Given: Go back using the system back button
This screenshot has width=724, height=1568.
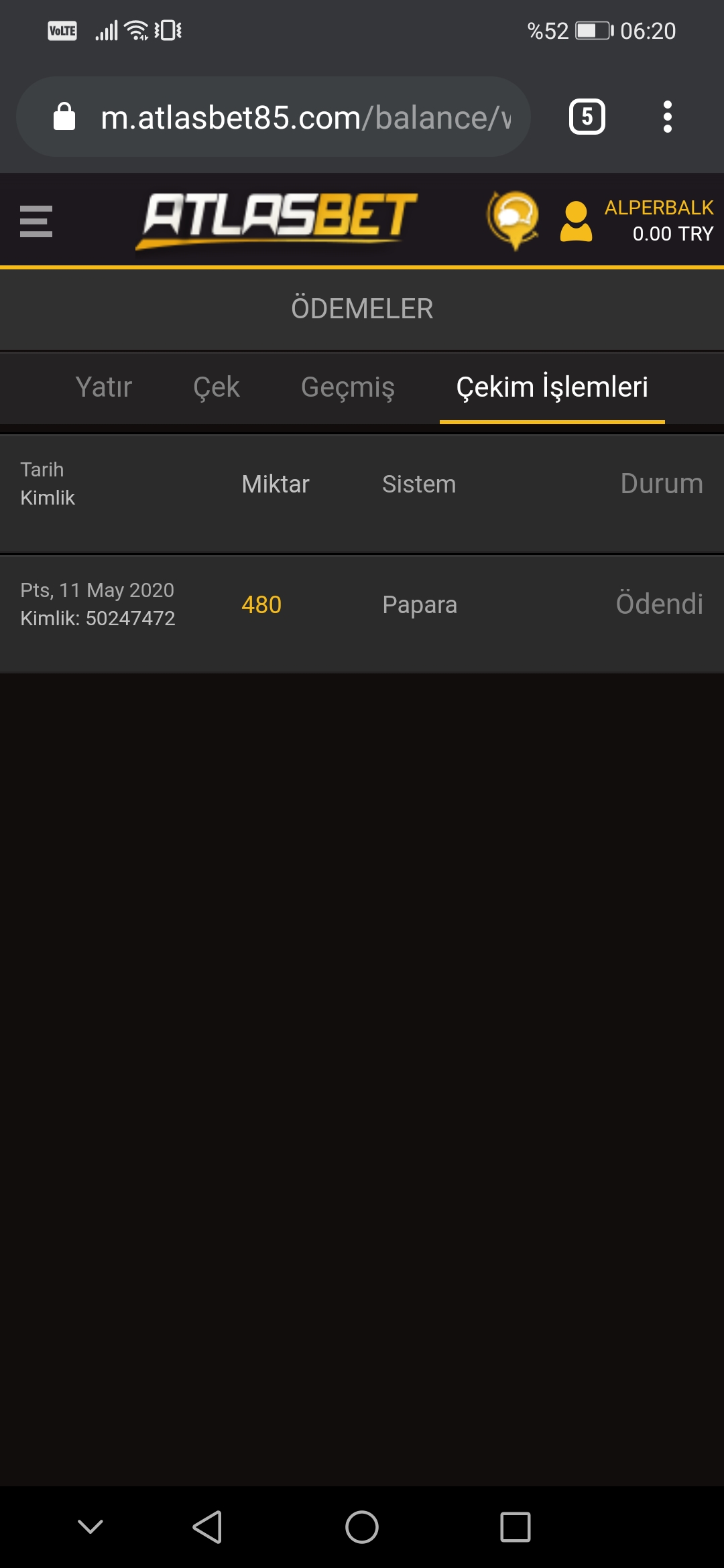Looking at the screenshot, I should click(x=208, y=1527).
